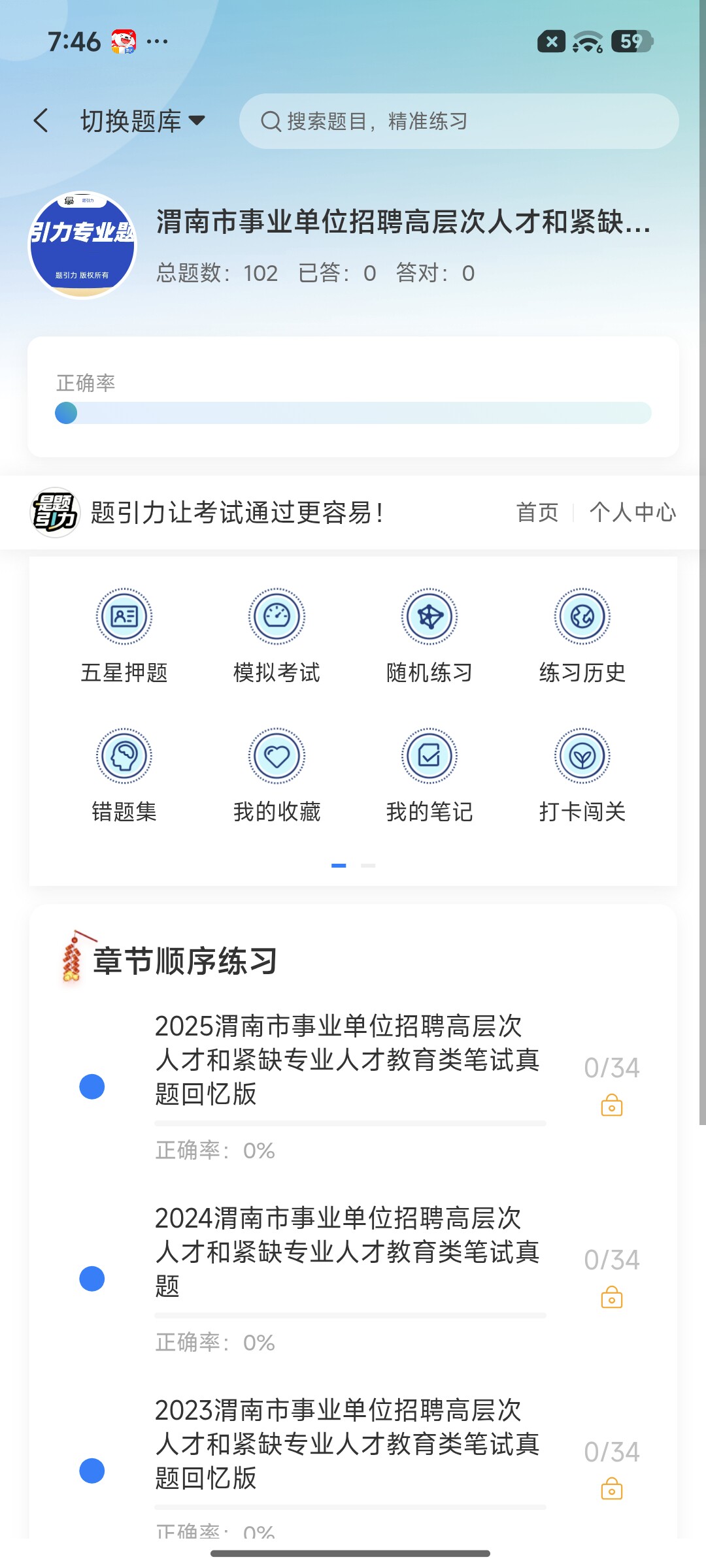The height and width of the screenshot is (1568, 706).
Task: Open 我的收藏
Action: point(277,776)
